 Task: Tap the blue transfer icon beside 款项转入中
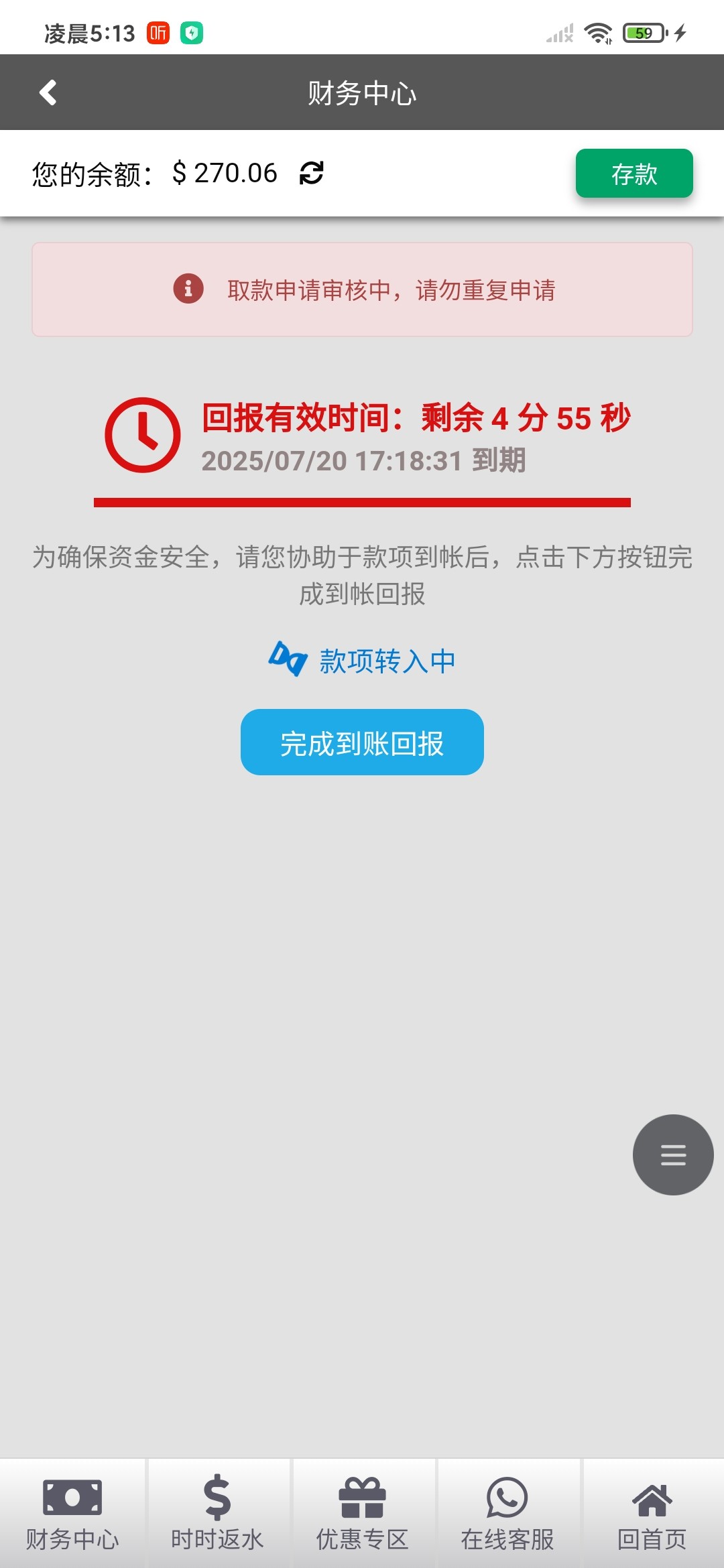tap(288, 661)
